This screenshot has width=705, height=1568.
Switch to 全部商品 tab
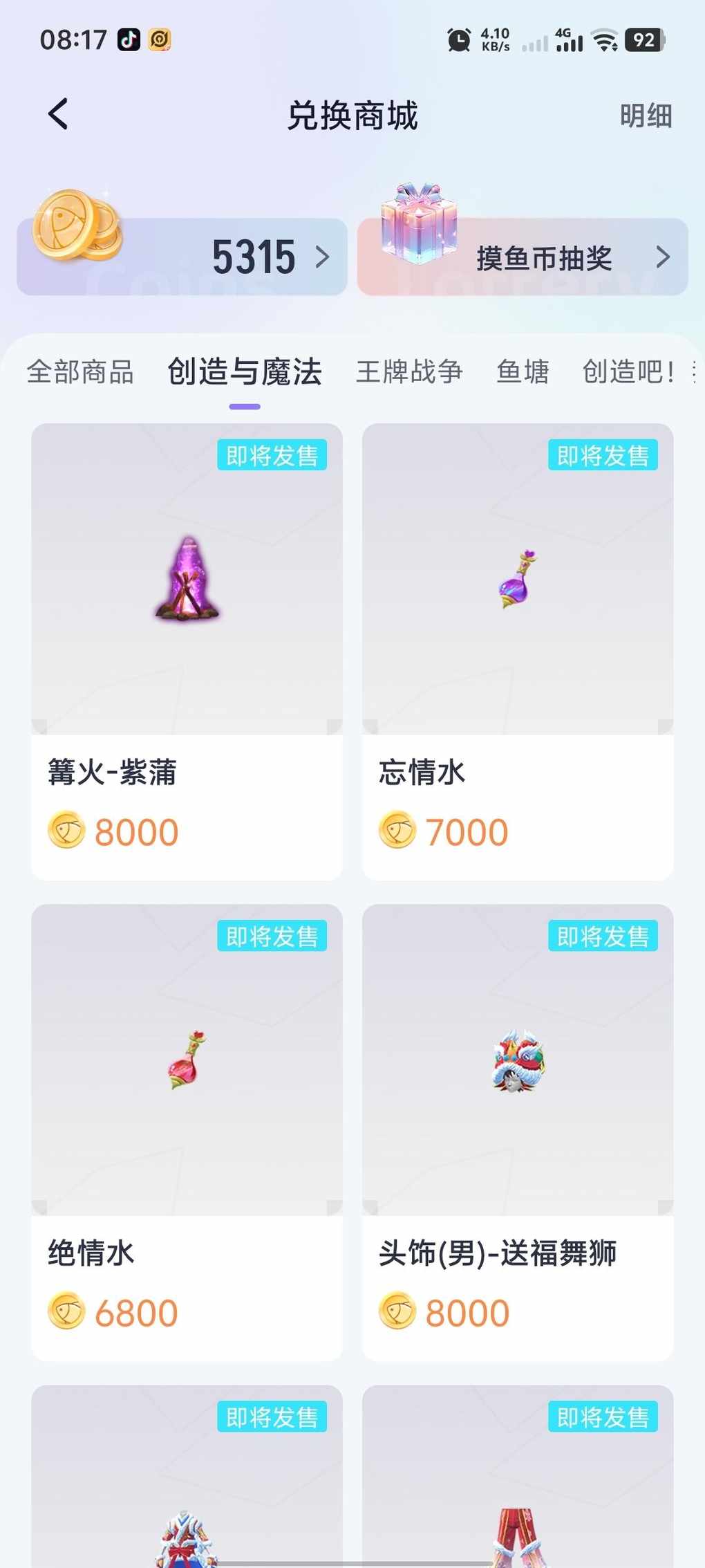click(x=80, y=372)
